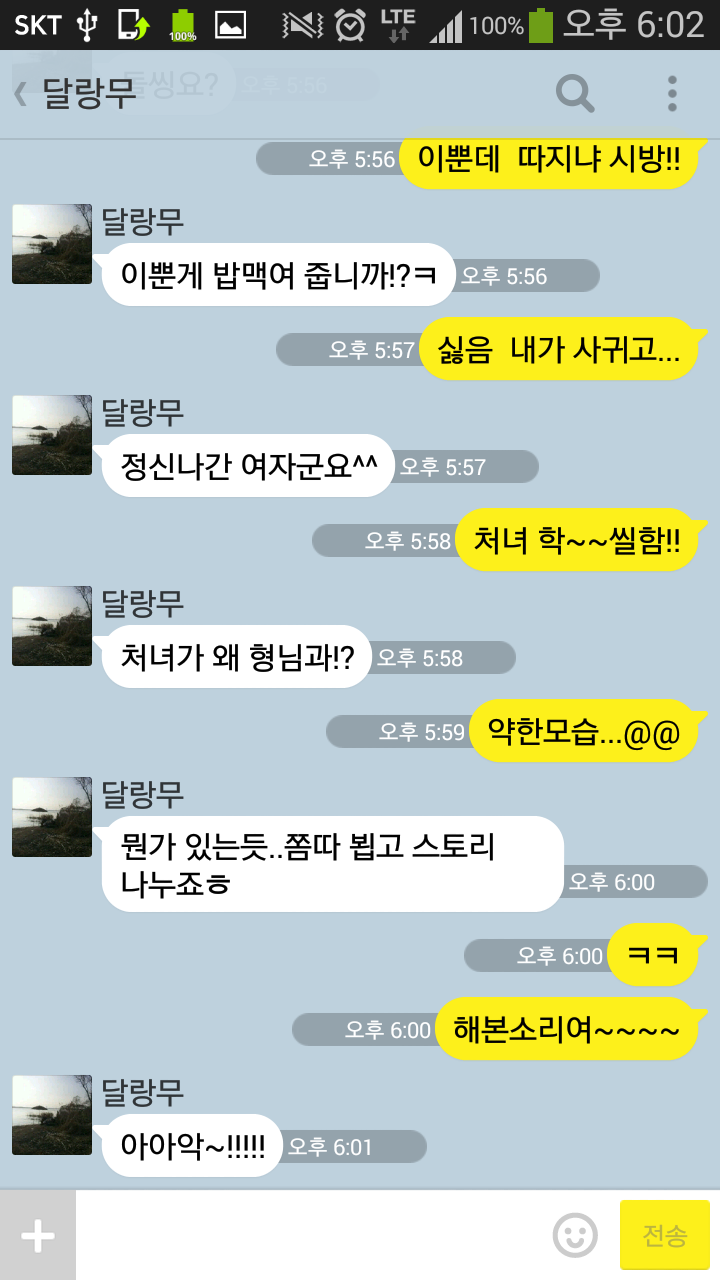Go back from the 달랑무 chat

click(22, 94)
